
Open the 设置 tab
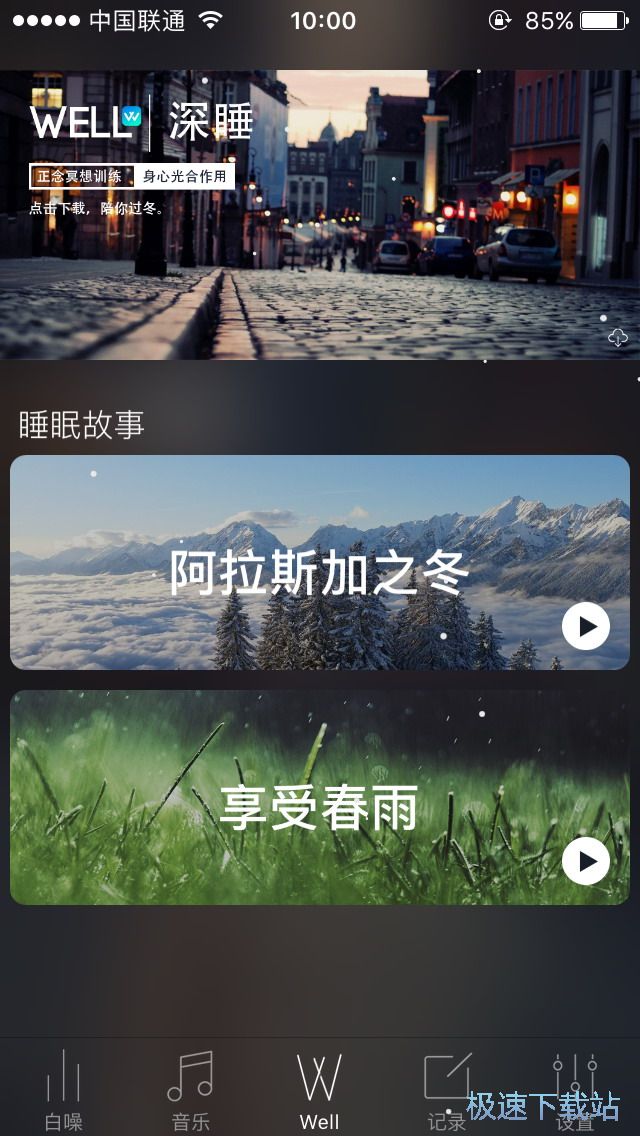(575, 1089)
